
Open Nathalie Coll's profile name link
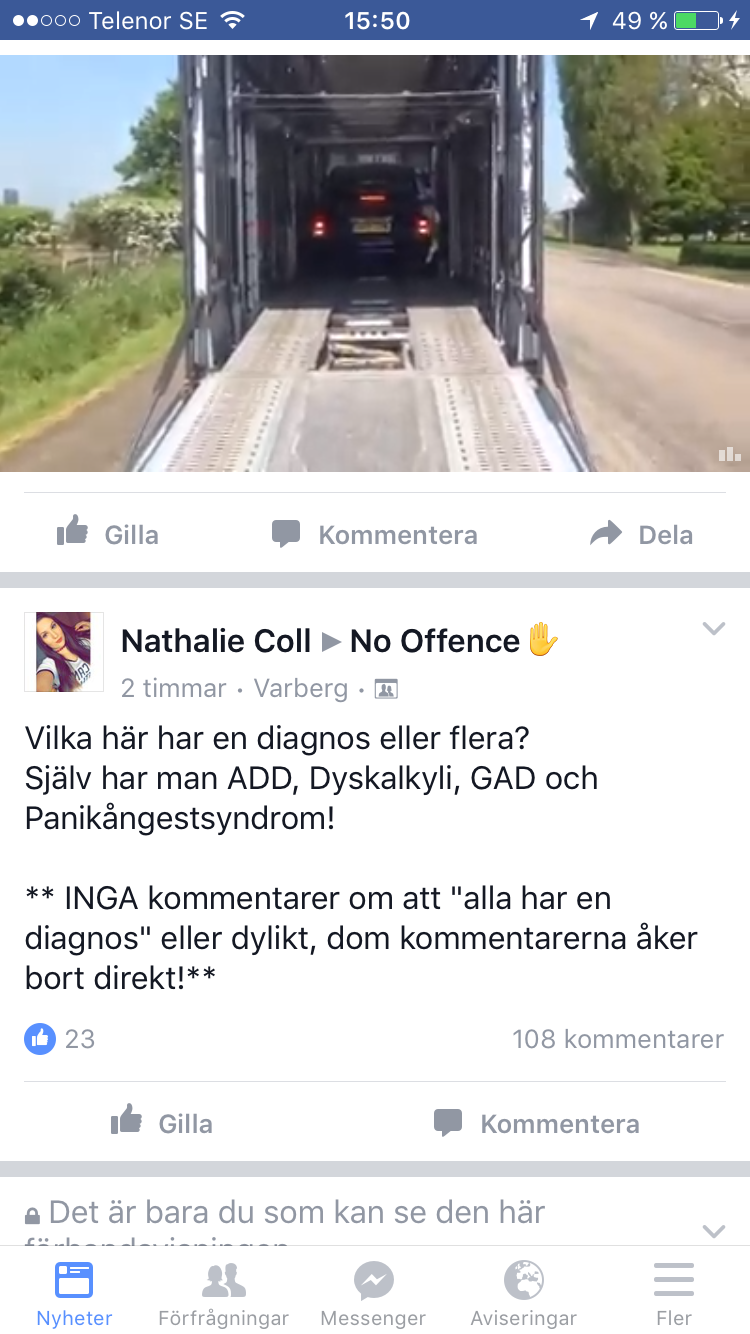pos(216,641)
